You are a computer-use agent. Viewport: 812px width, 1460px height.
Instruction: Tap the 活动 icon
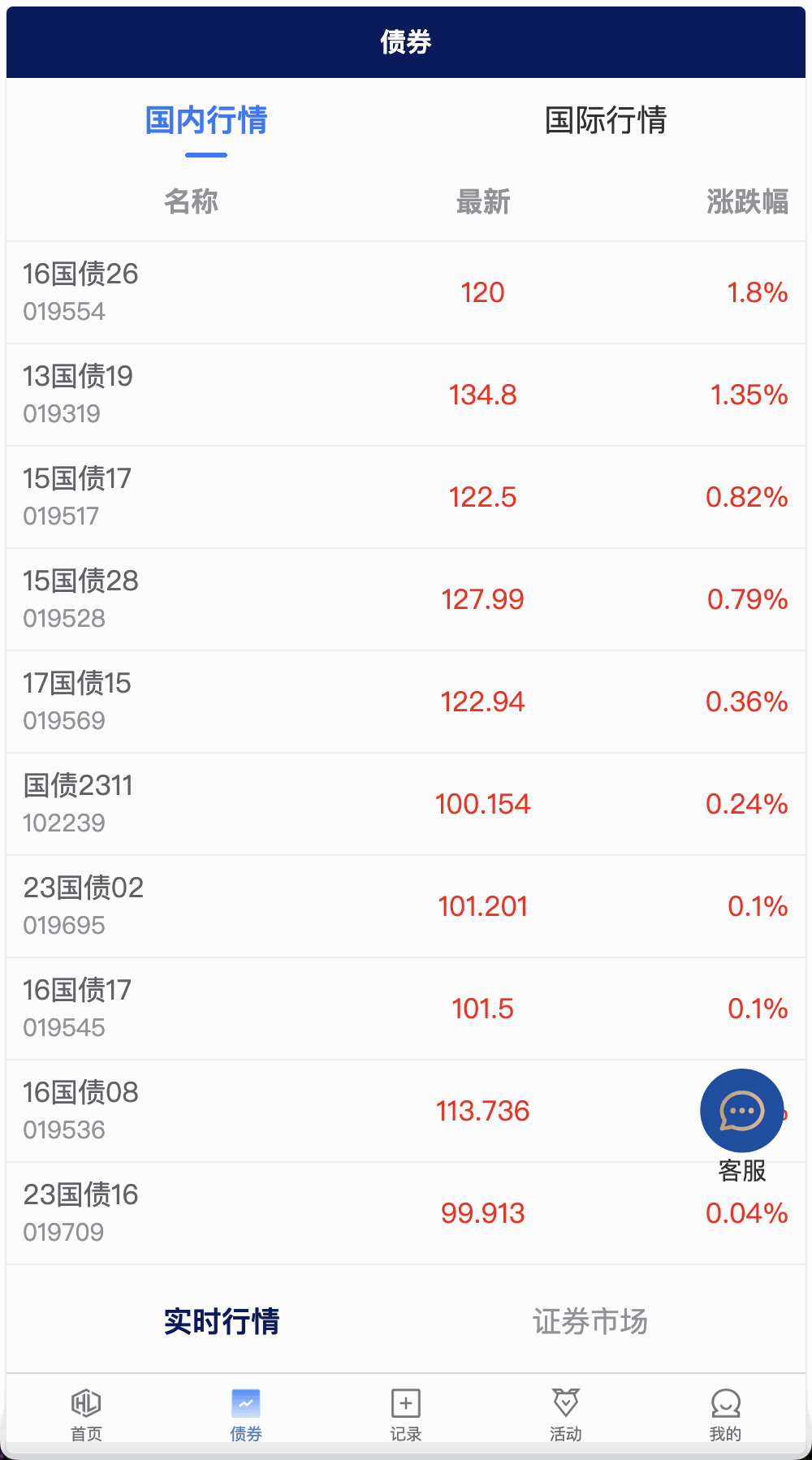point(565,1403)
